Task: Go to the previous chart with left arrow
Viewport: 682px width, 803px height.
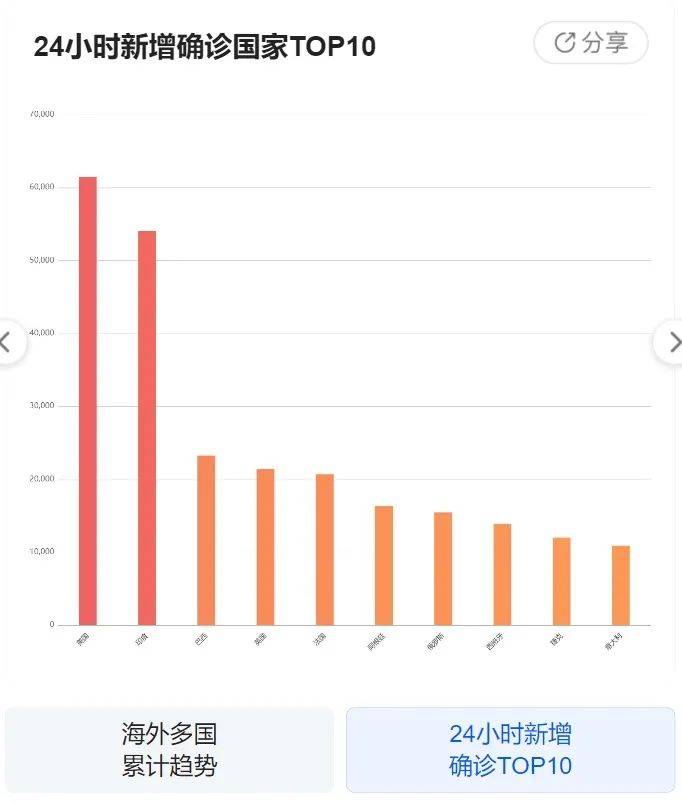Action: click(x=8, y=343)
